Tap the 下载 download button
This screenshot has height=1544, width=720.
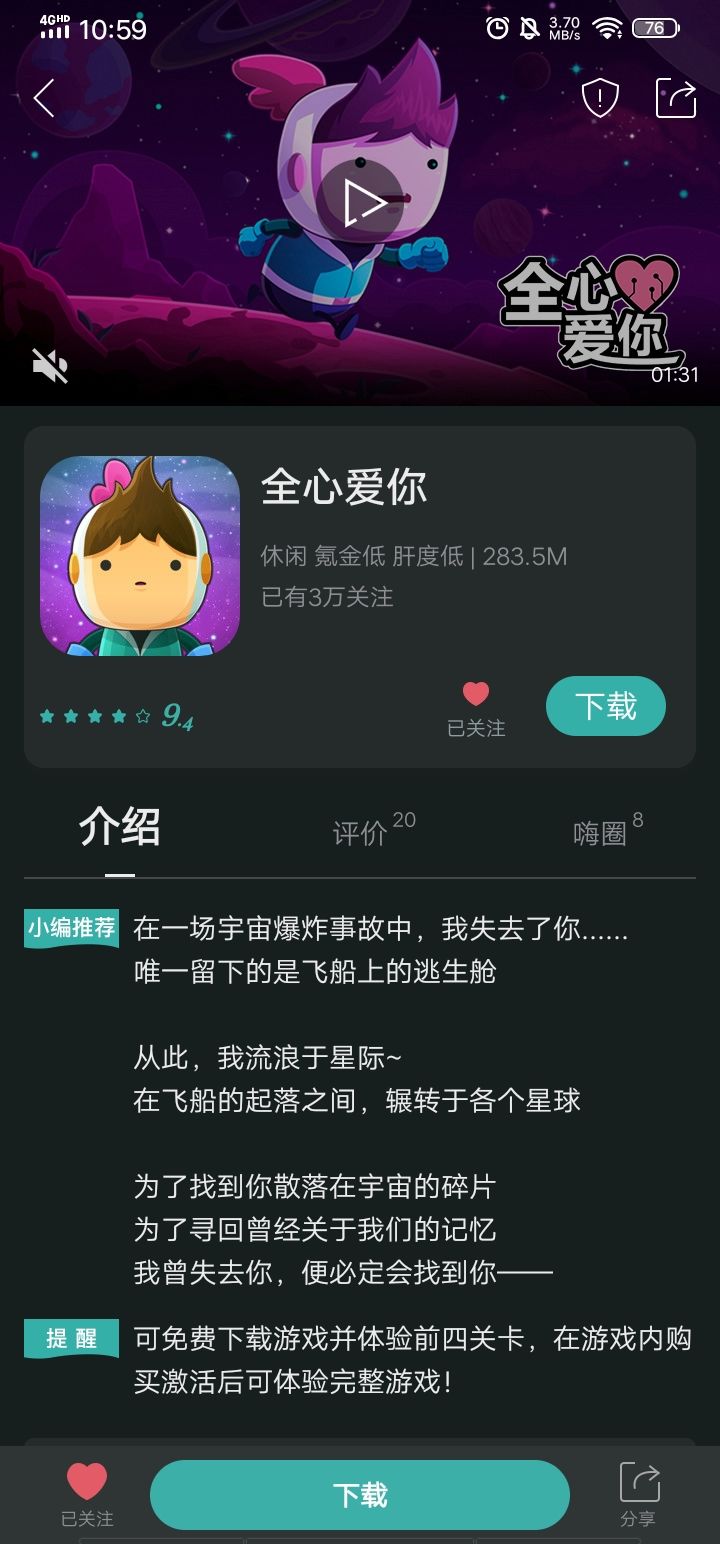pos(605,706)
